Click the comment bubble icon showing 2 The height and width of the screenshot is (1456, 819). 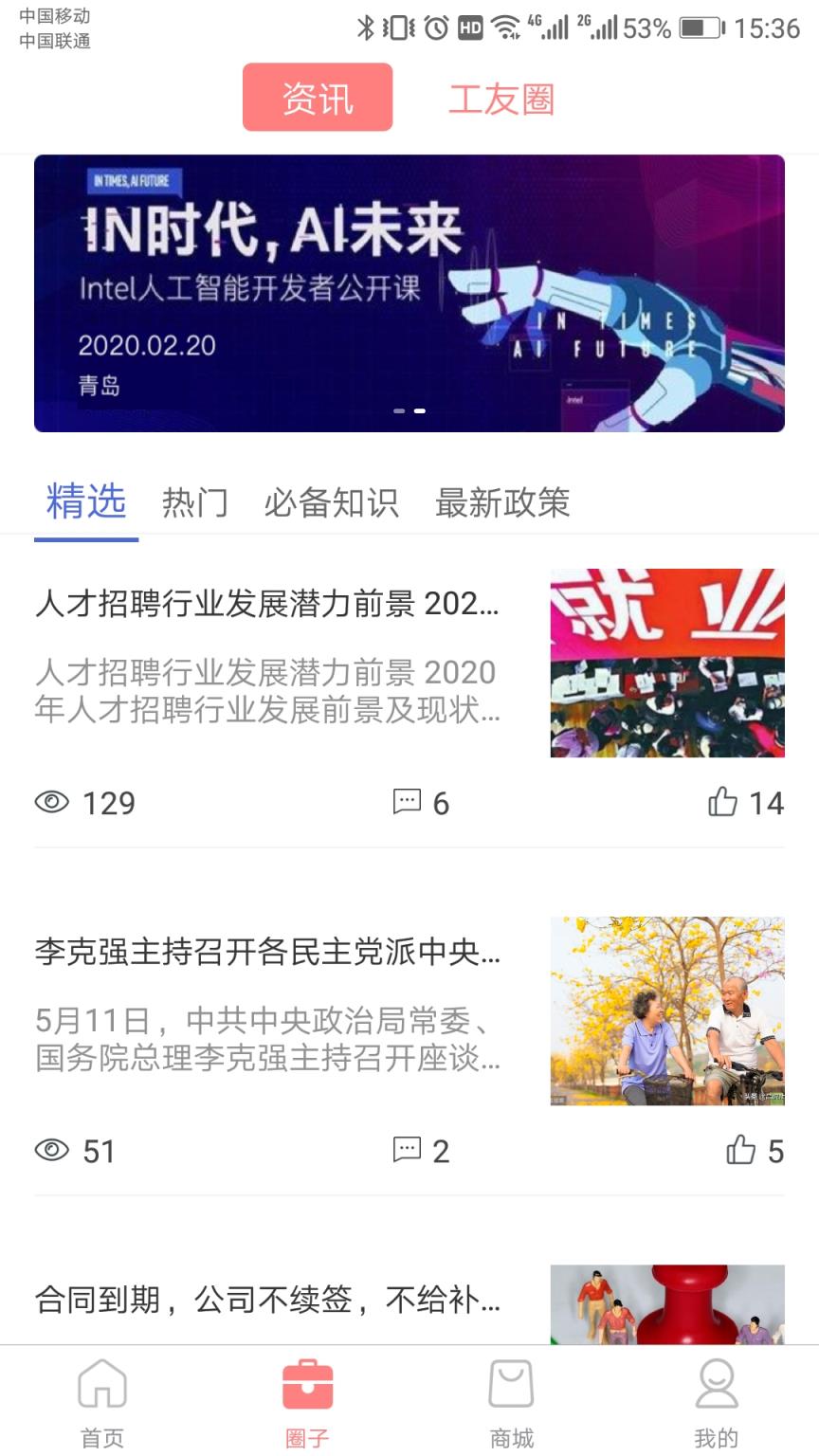pyautogui.click(x=407, y=1151)
